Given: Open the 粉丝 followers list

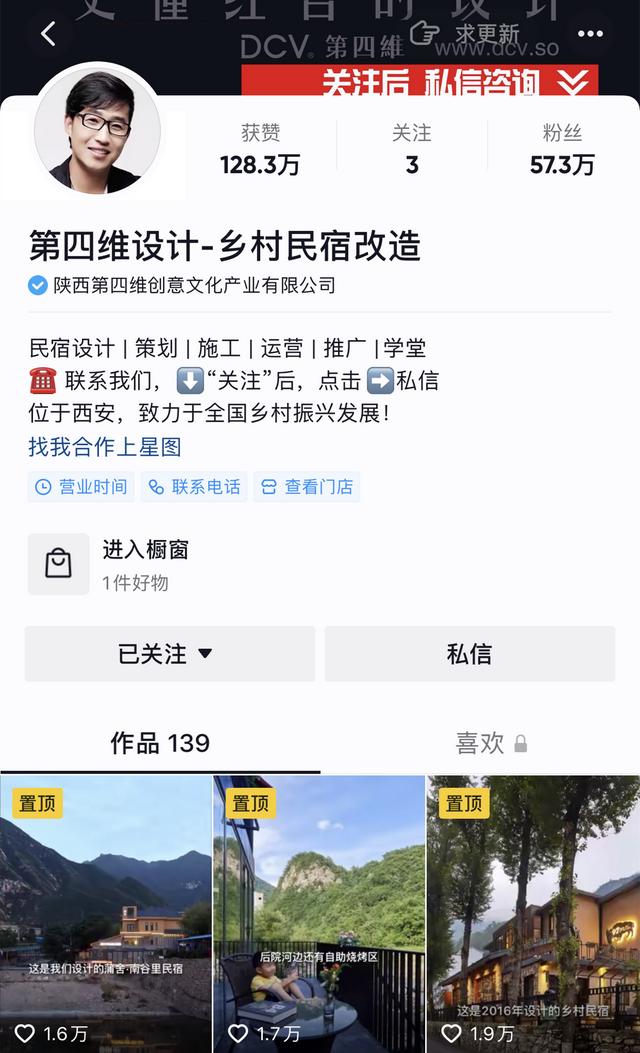Looking at the screenshot, I should point(562,150).
